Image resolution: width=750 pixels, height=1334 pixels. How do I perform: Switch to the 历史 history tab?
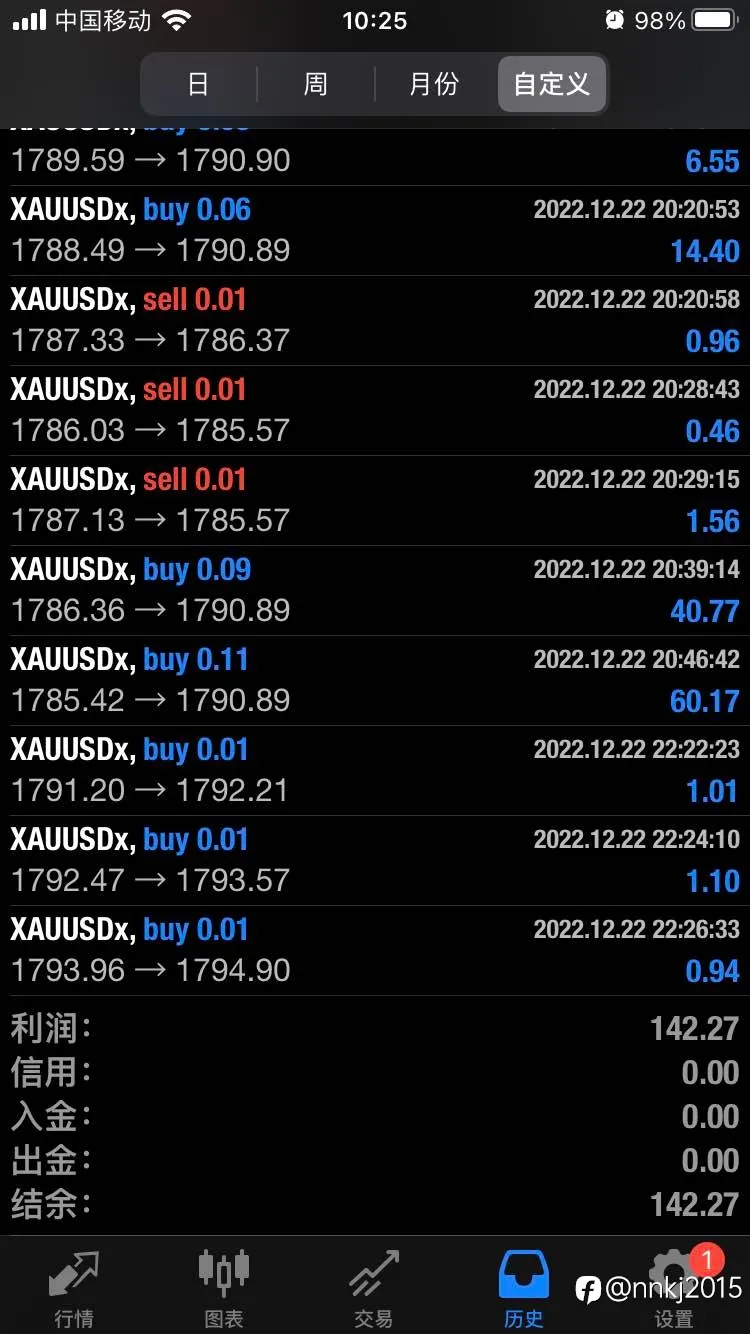[524, 1287]
